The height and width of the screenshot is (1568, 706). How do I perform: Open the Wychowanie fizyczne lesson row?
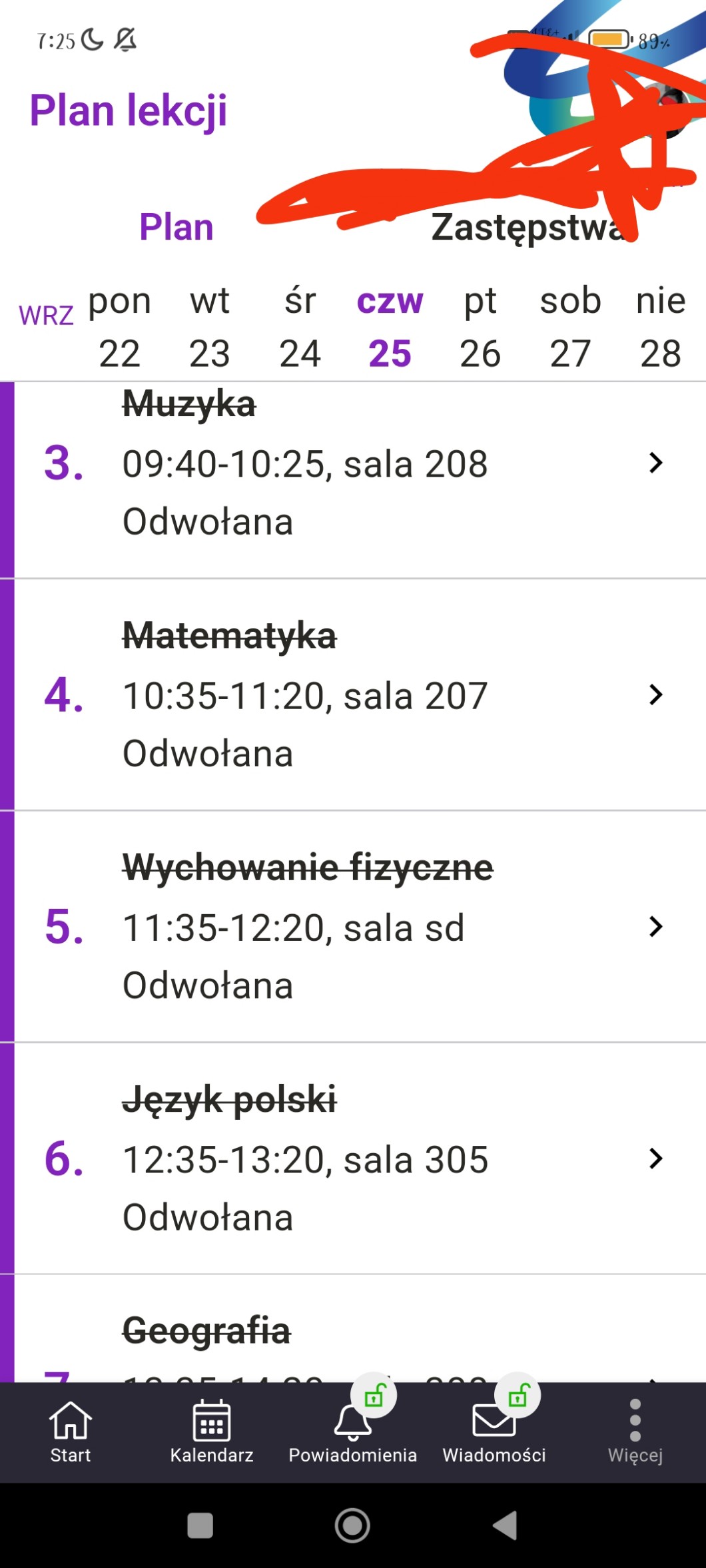tap(360, 927)
